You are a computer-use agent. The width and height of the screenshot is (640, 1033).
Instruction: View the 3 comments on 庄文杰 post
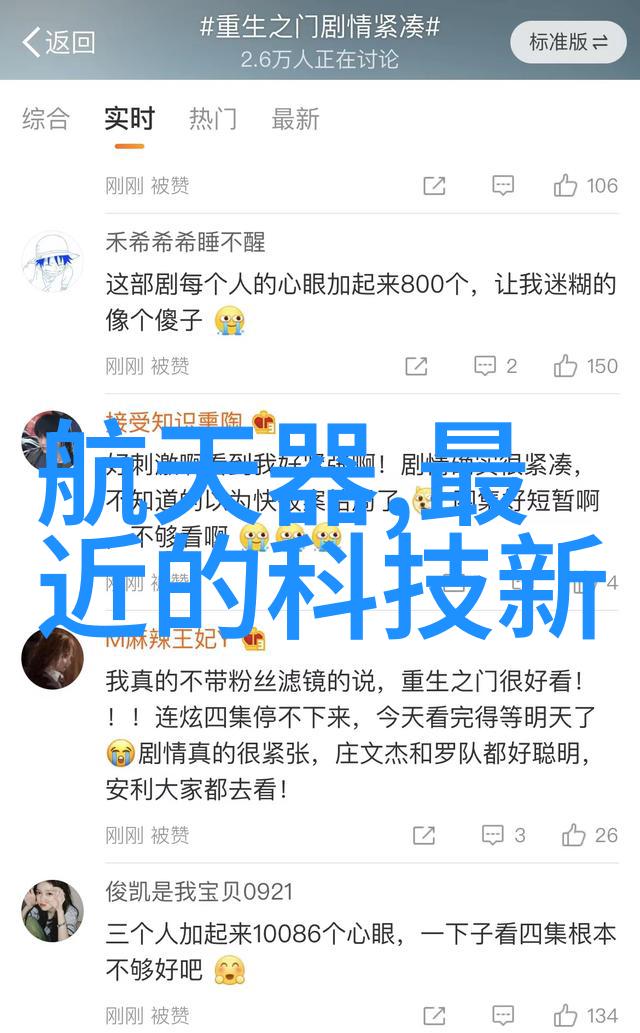[x=503, y=835]
